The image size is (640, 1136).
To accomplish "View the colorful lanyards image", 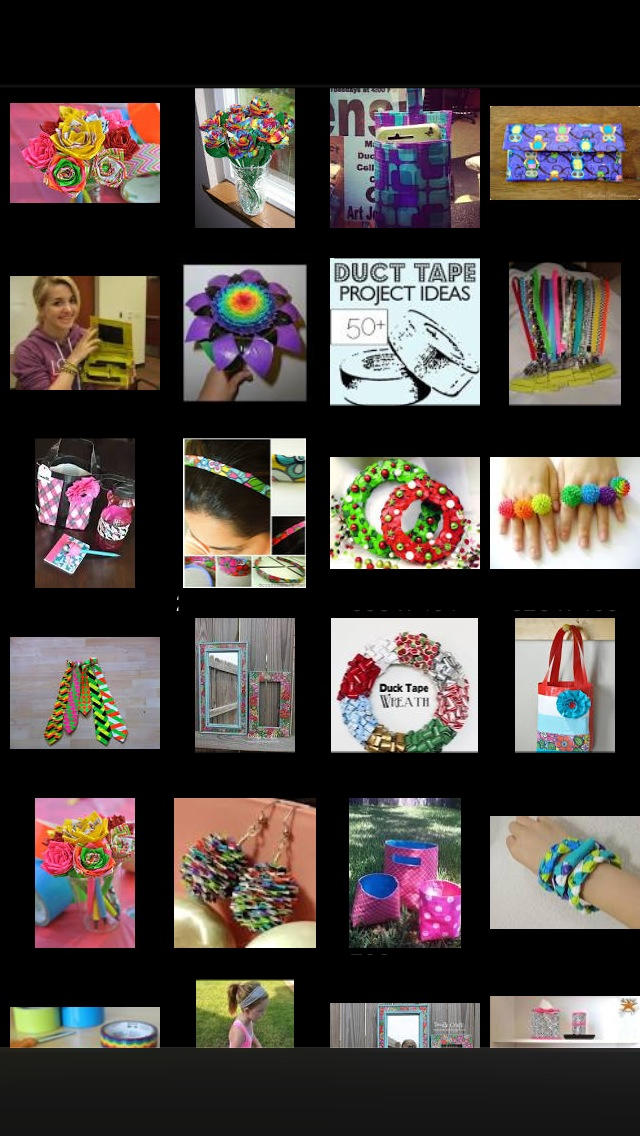I will tap(564, 333).
